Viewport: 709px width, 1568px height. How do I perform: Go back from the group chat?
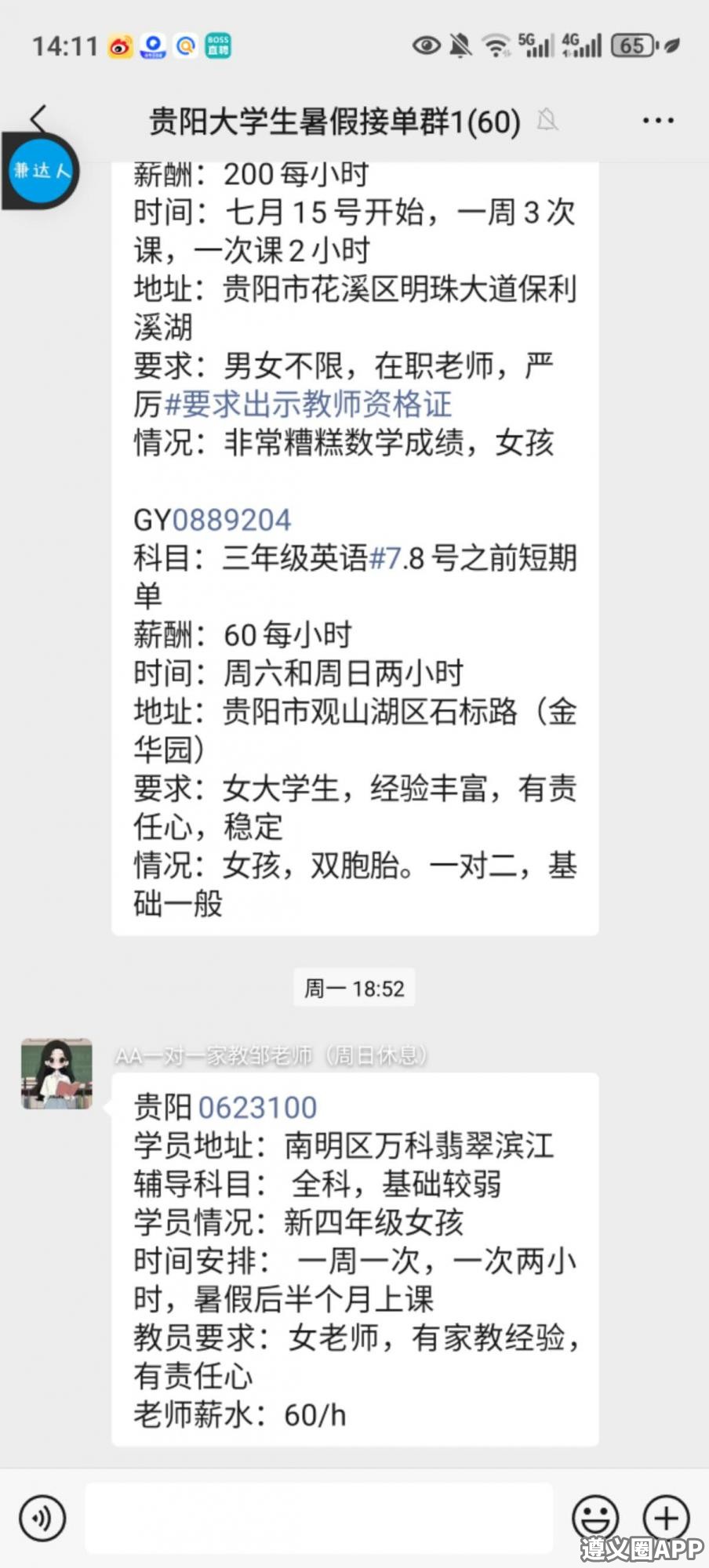(38, 119)
